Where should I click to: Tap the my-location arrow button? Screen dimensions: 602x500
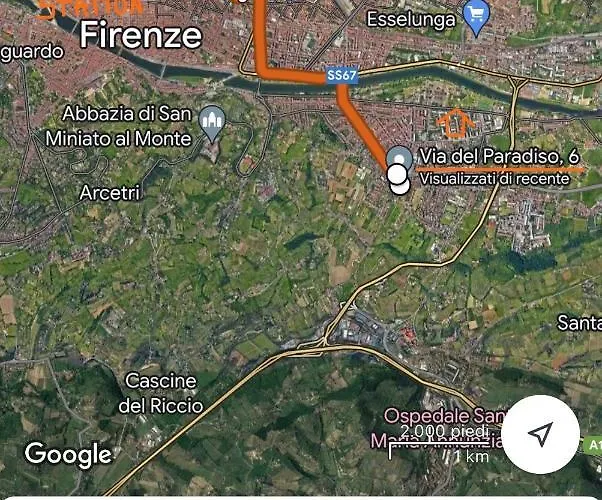point(540,434)
